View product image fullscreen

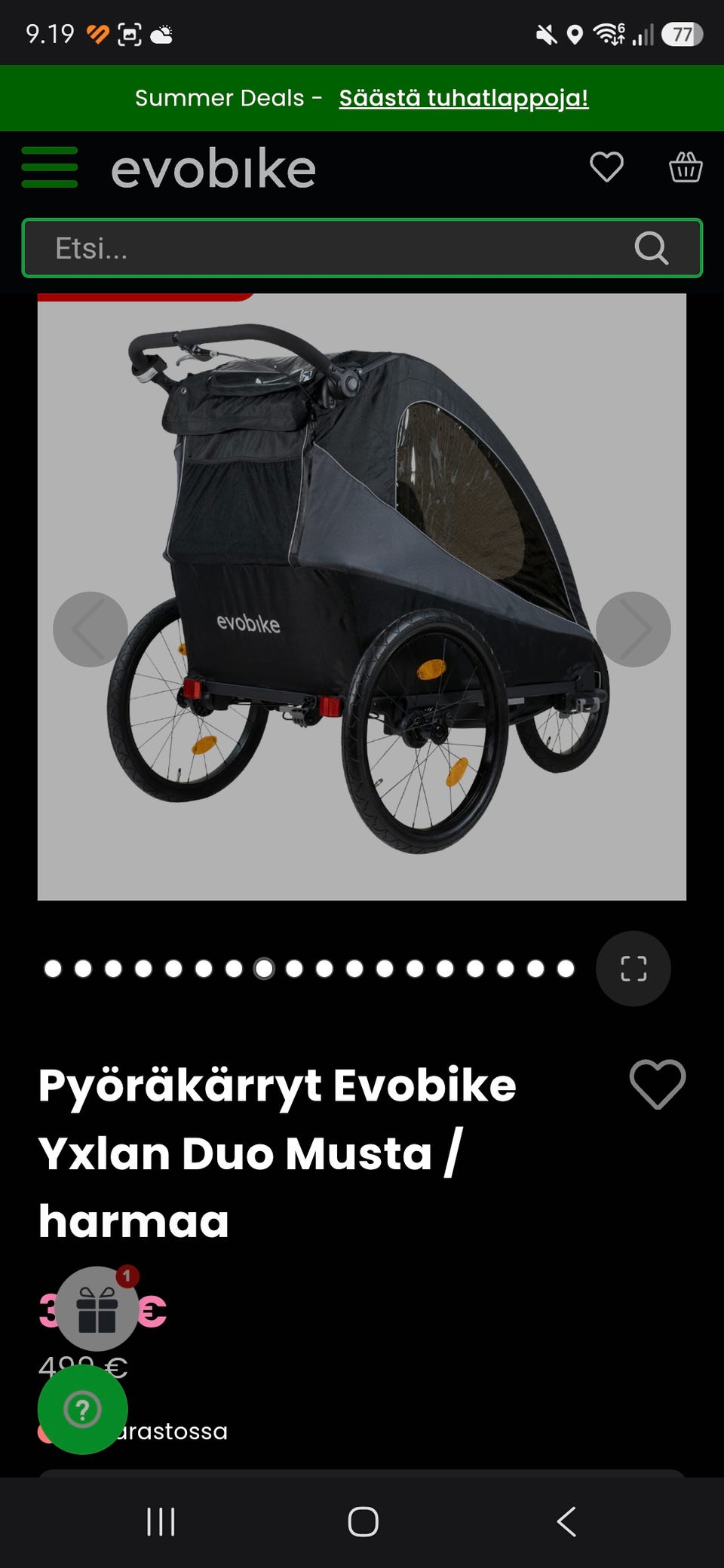(x=633, y=969)
